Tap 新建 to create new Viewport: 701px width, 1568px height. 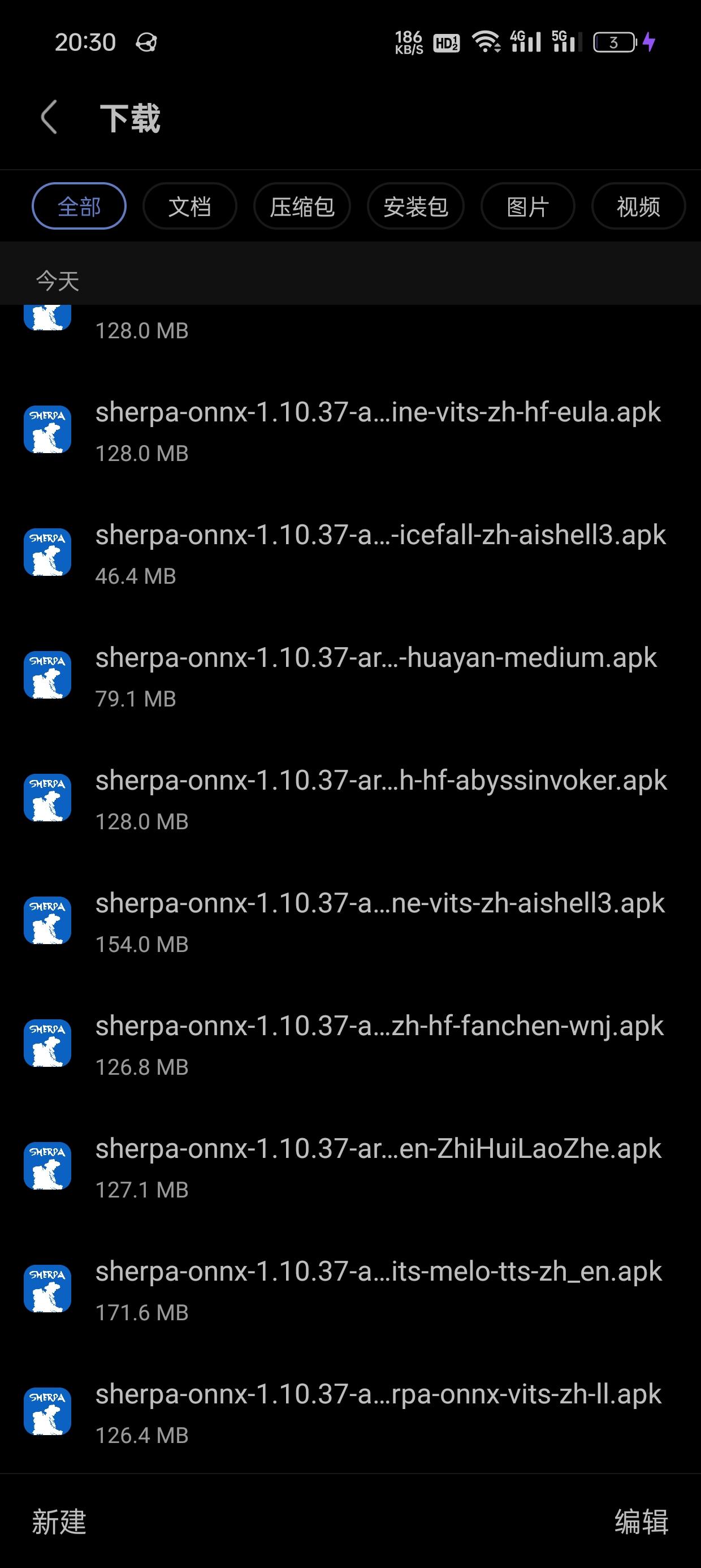point(59,1522)
